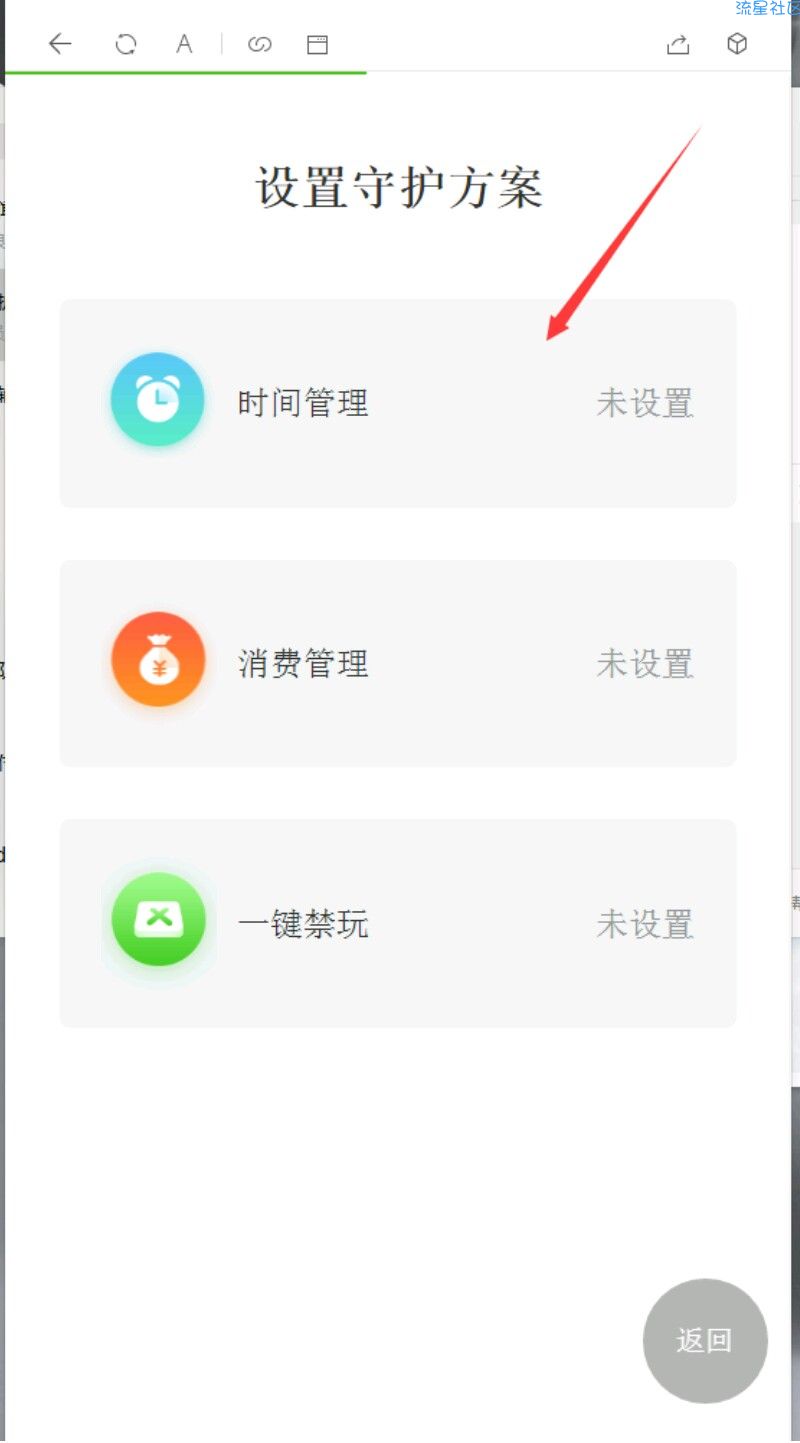Open the cube icon menu
This screenshot has height=1443, width=800.
click(737, 44)
